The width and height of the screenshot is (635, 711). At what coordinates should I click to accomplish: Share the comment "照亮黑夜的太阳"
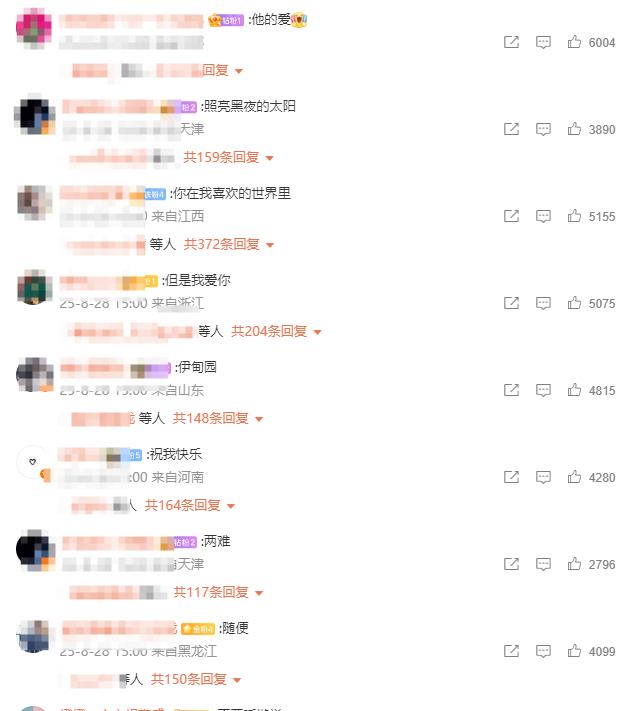(x=511, y=130)
